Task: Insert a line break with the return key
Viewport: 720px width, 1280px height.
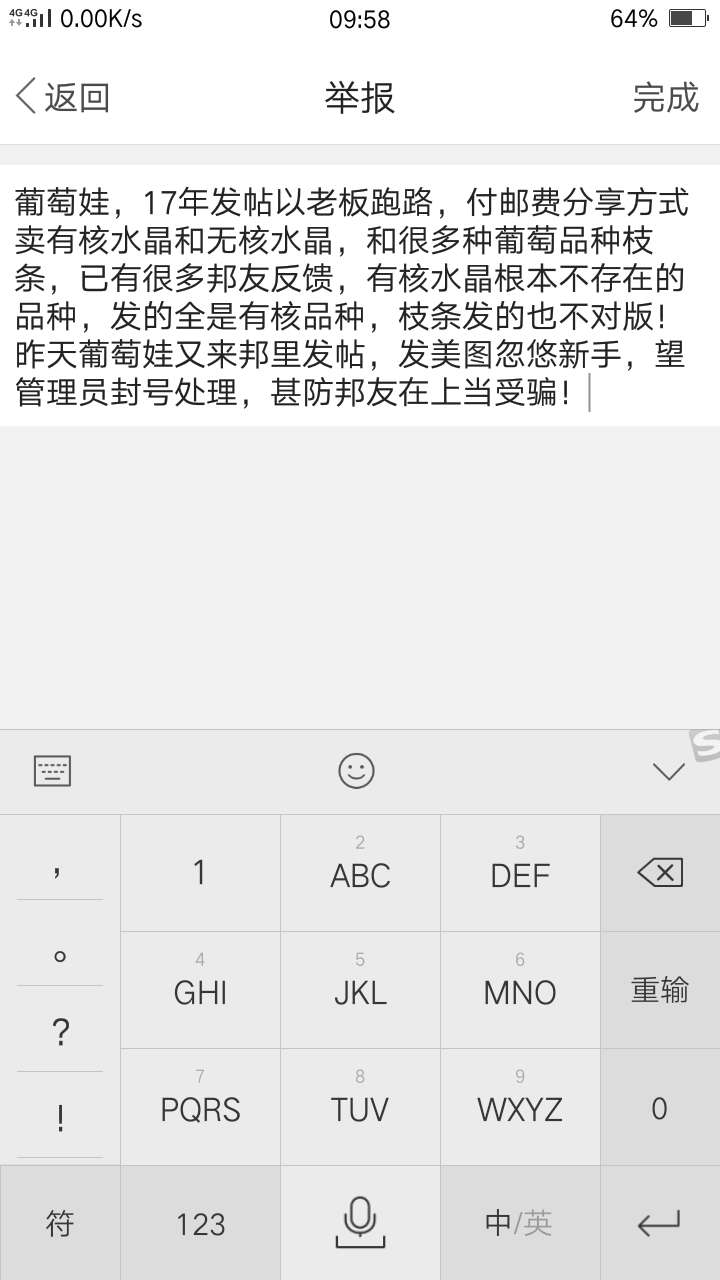Action: pyautogui.click(x=660, y=1223)
